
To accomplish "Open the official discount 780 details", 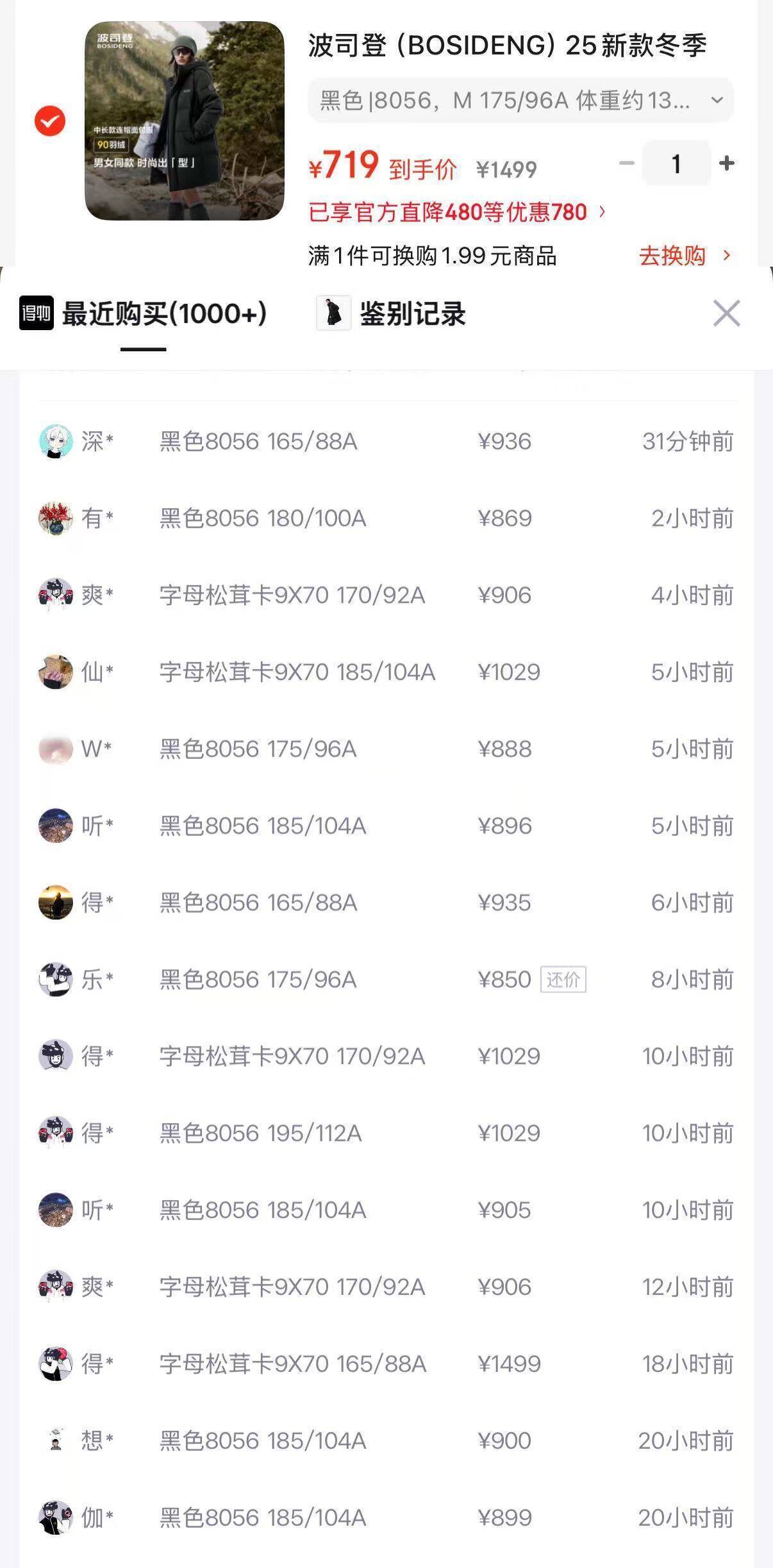I will 456,212.
